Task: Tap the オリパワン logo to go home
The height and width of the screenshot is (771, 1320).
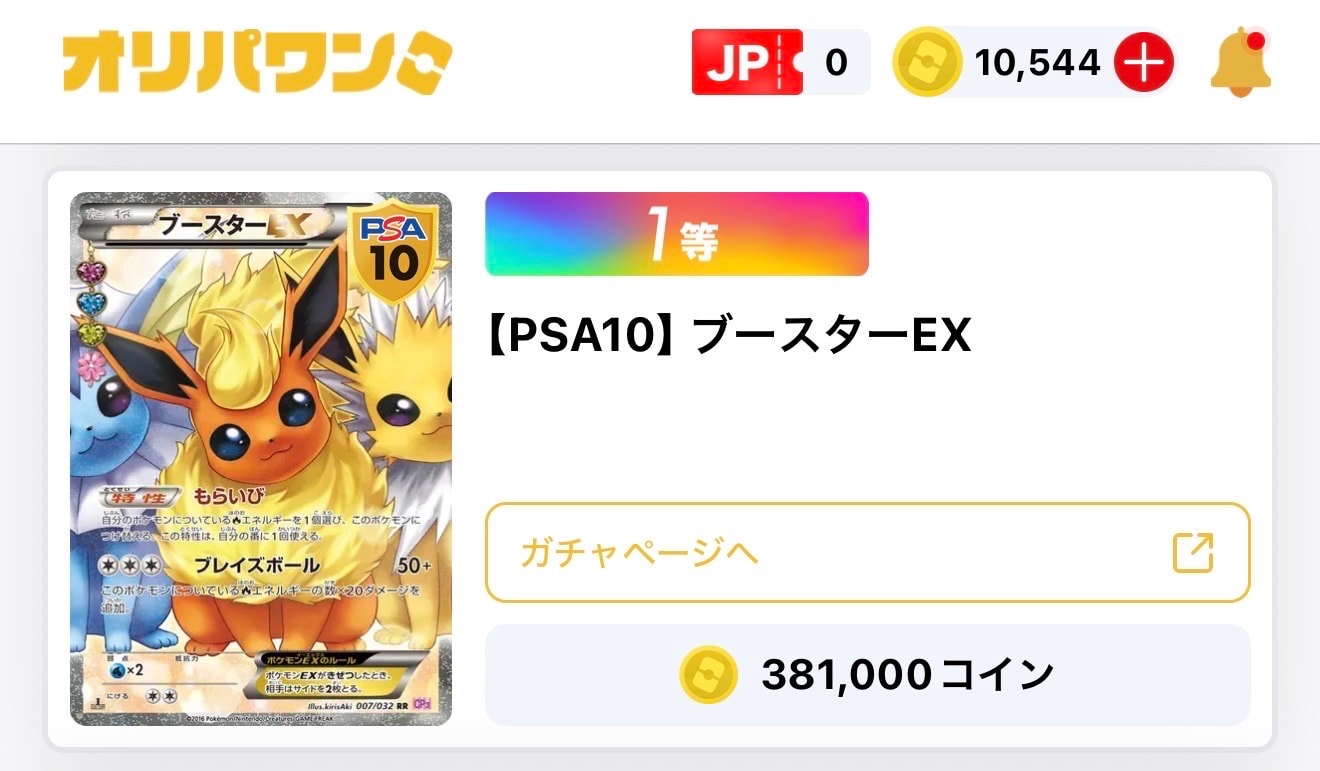Action: 257,63
